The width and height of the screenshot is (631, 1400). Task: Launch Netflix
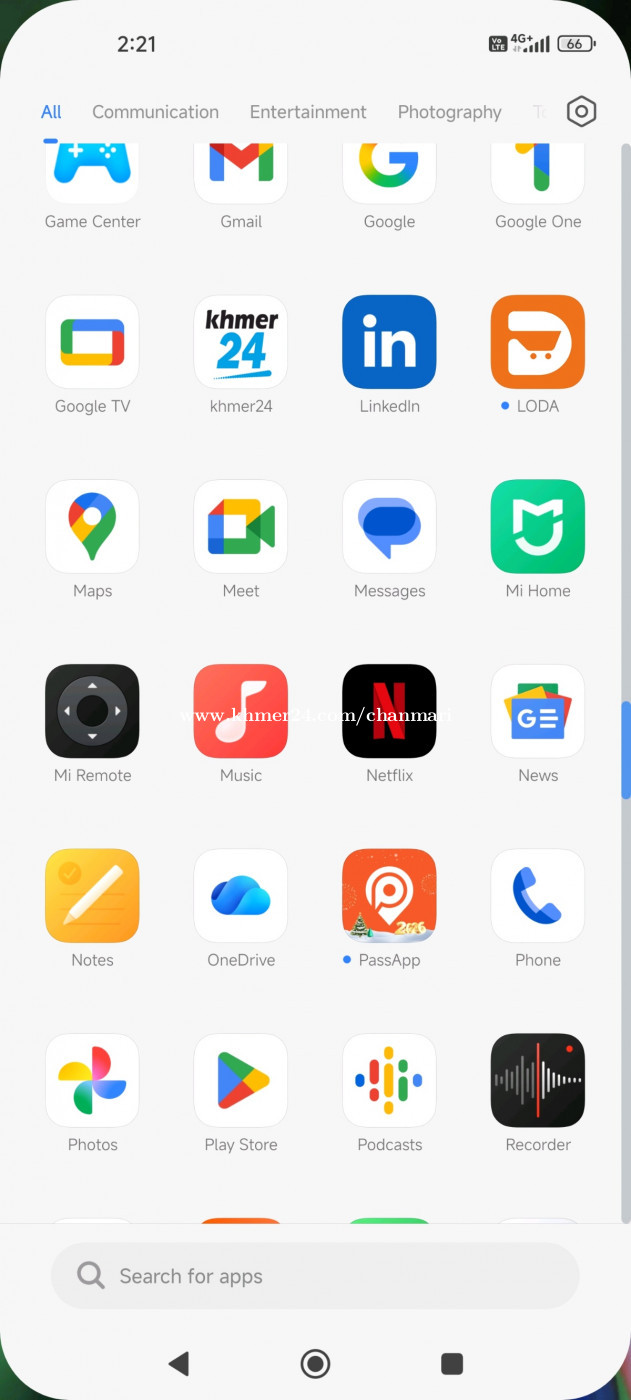(x=389, y=711)
